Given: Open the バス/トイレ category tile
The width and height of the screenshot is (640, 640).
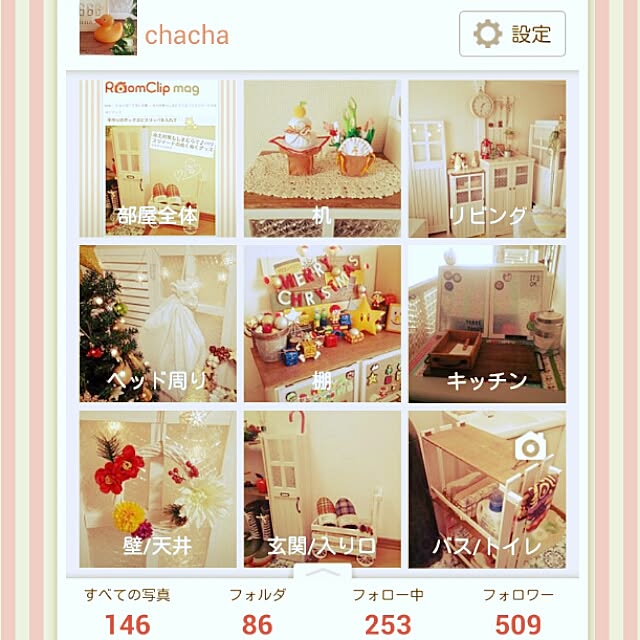Looking at the screenshot, I should click(x=487, y=489).
